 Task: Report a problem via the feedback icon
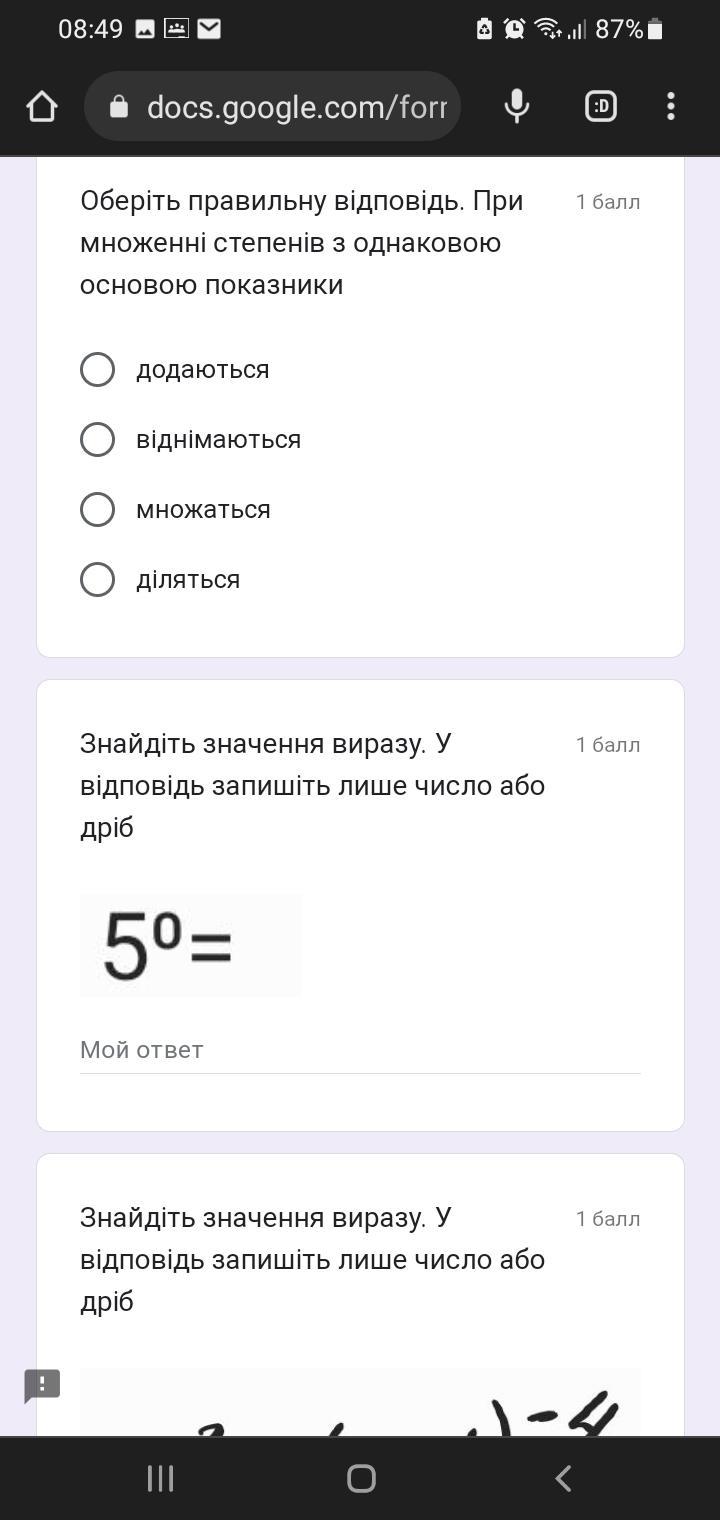pyautogui.click(x=42, y=1386)
